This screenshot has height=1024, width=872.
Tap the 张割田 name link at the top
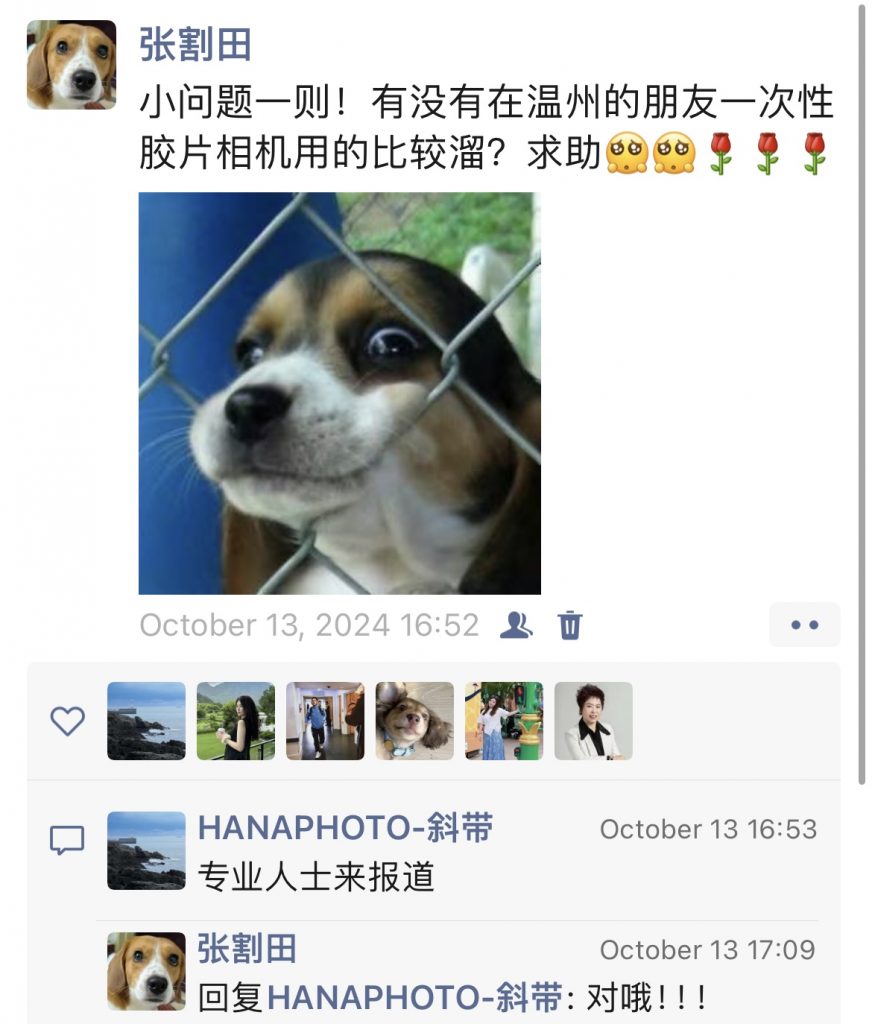tap(195, 44)
